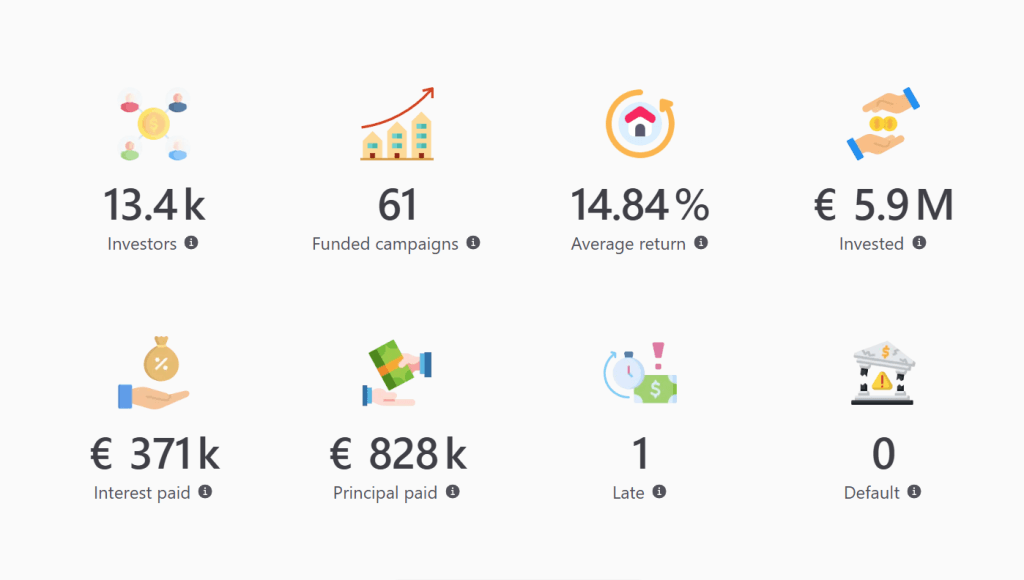Viewport: 1024px width, 580px height.
Task: Show the explanation for Late
Action: pyautogui.click(x=659, y=492)
